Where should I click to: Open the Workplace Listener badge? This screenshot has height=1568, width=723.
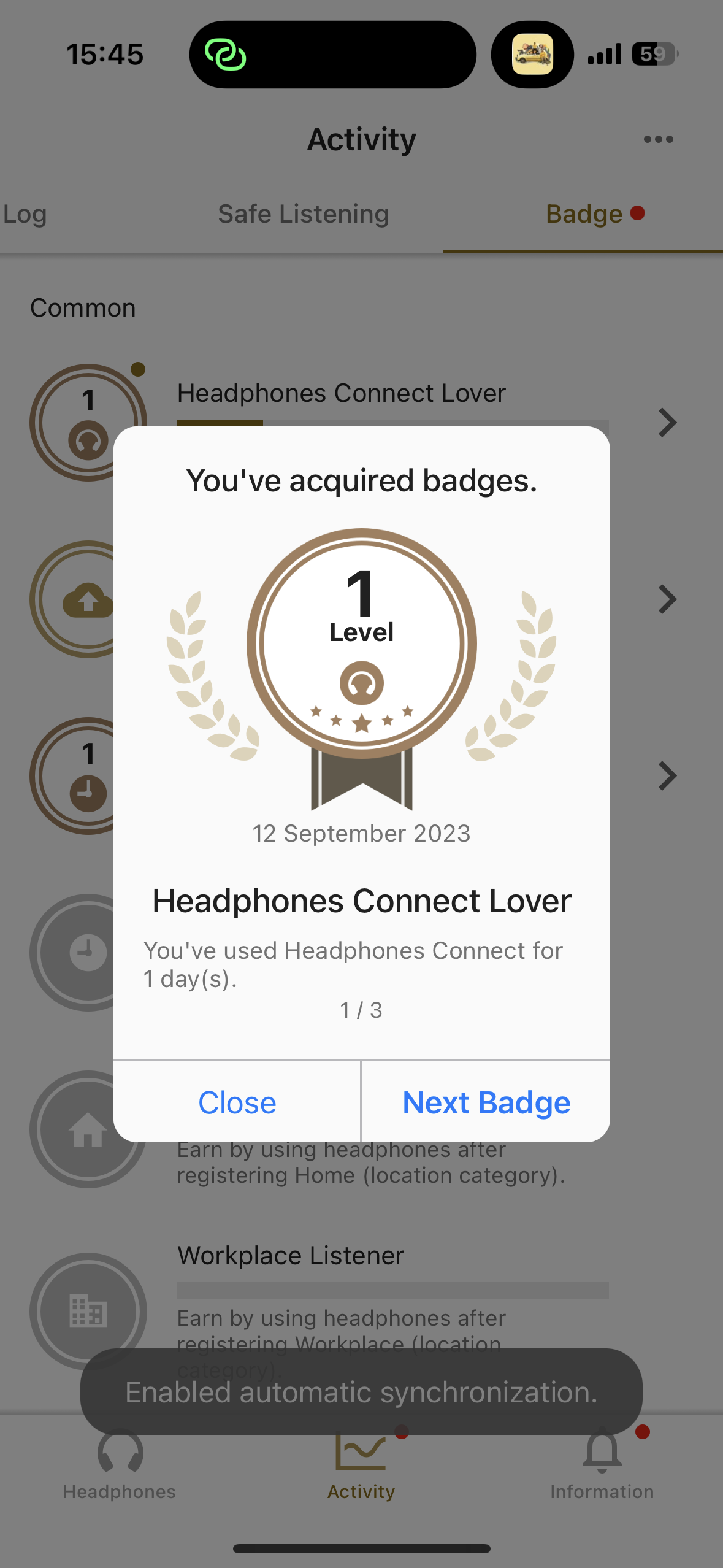(x=291, y=1256)
